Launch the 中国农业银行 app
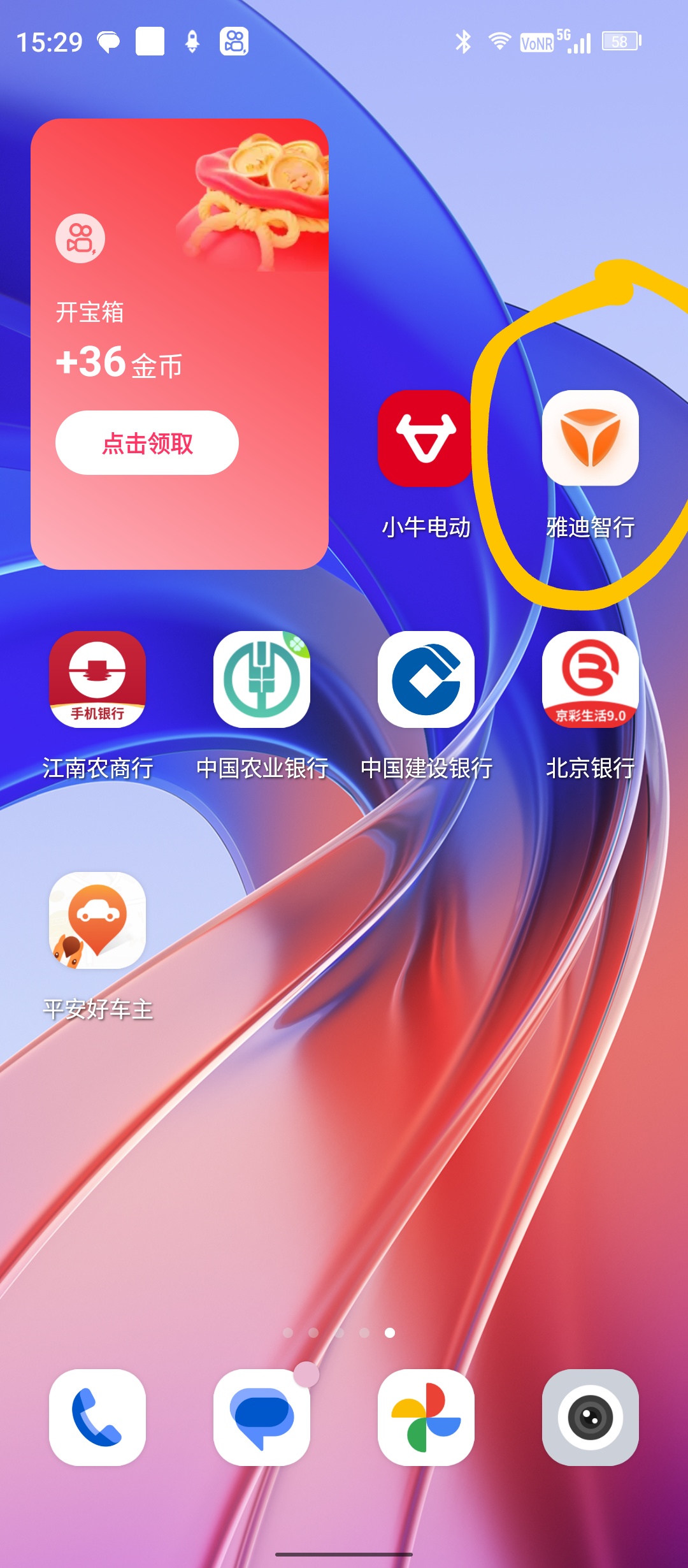 pyautogui.click(x=262, y=679)
